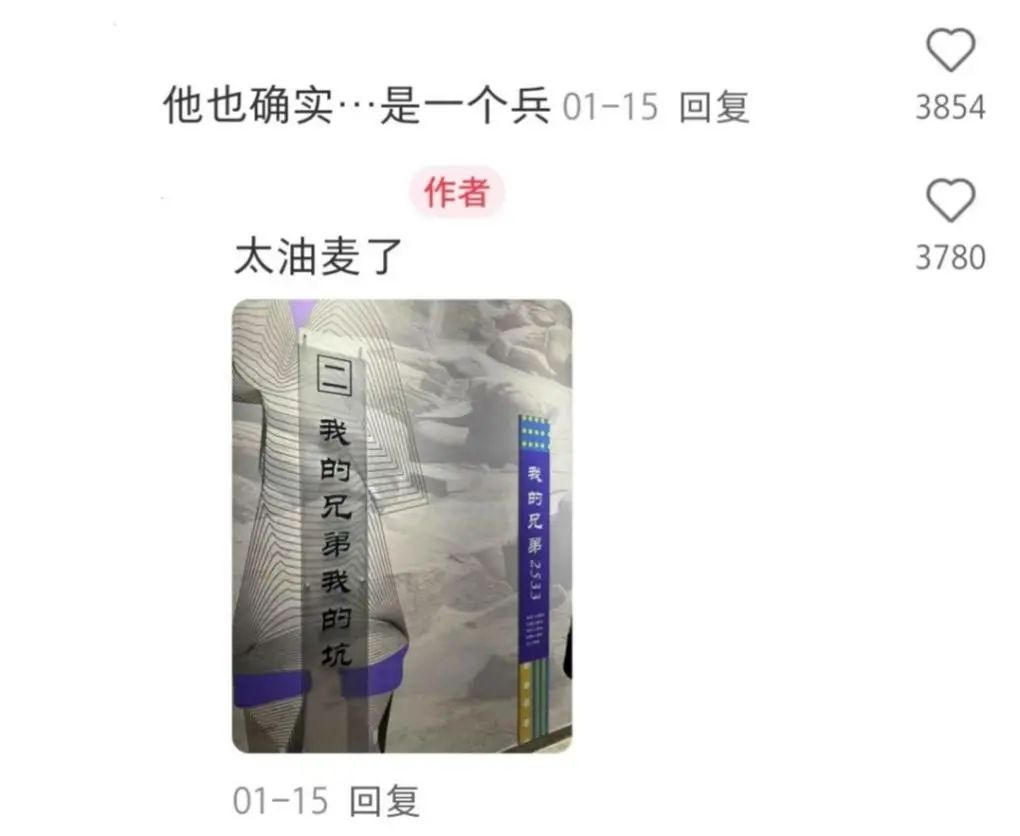
Task: Like the author's comment 太油麦了
Action: (x=949, y=201)
